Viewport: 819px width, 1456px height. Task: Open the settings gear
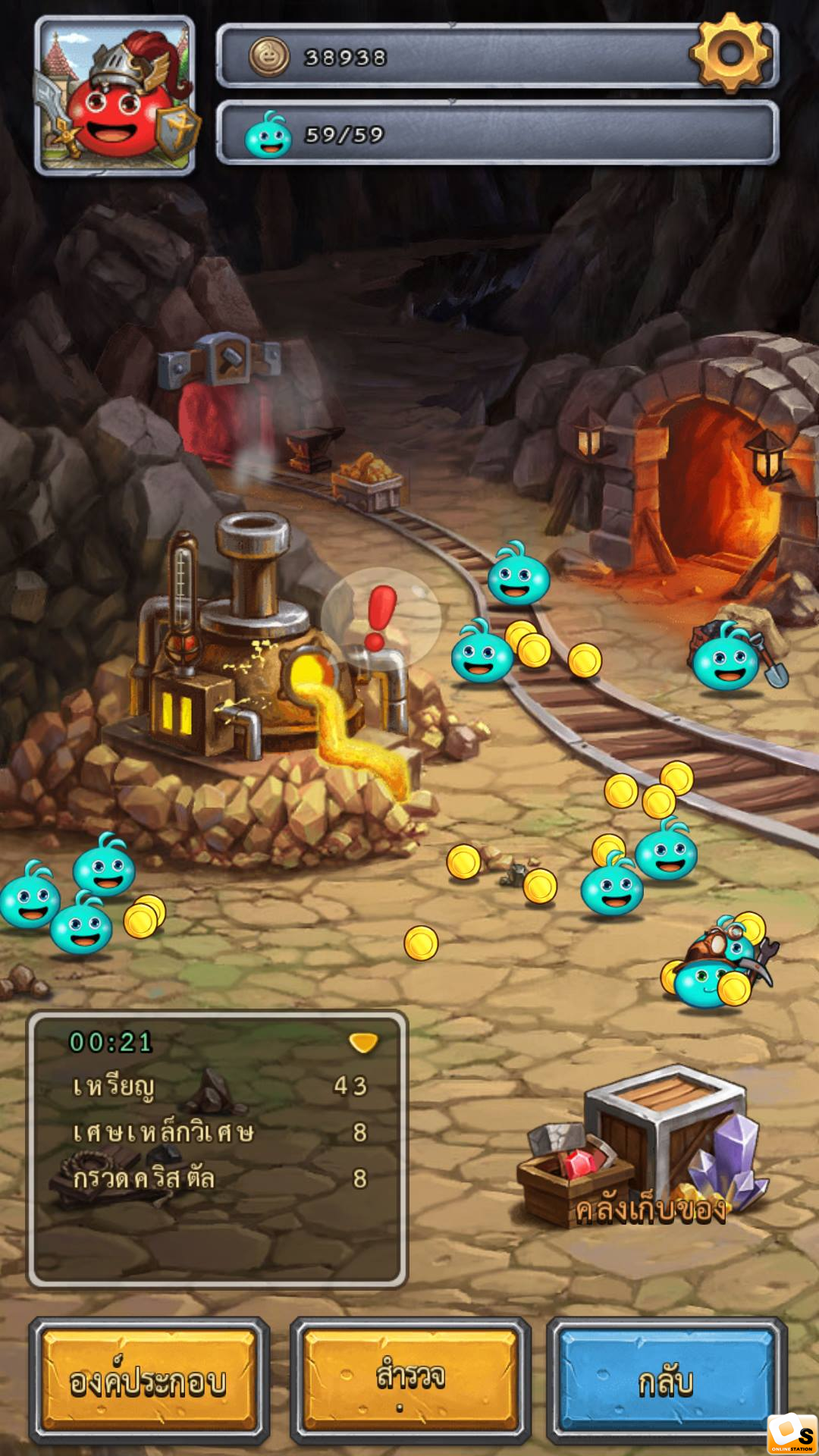tap(731, 53)
